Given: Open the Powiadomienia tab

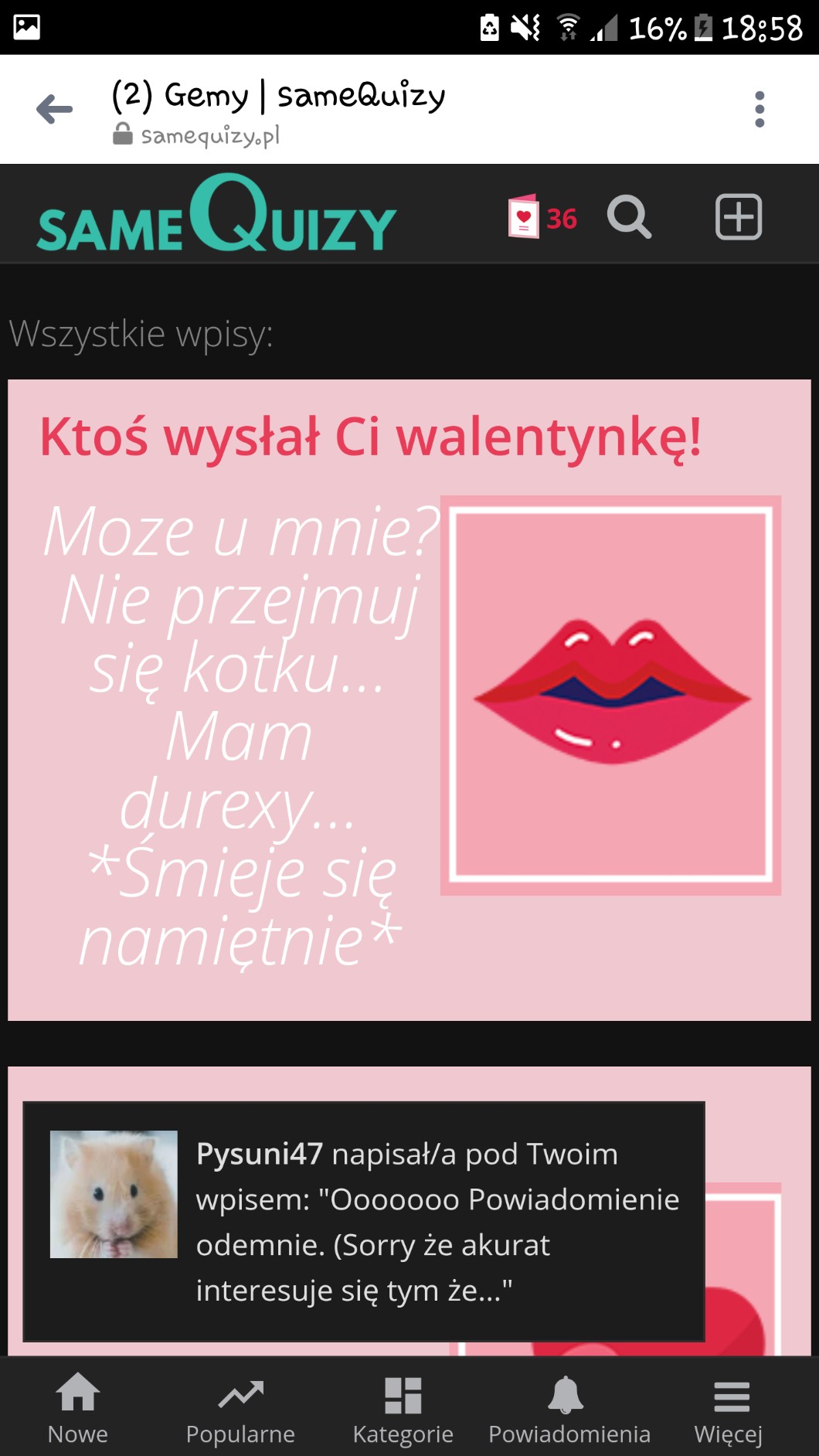Looking at the screenshot, I should pos(569,1408).
